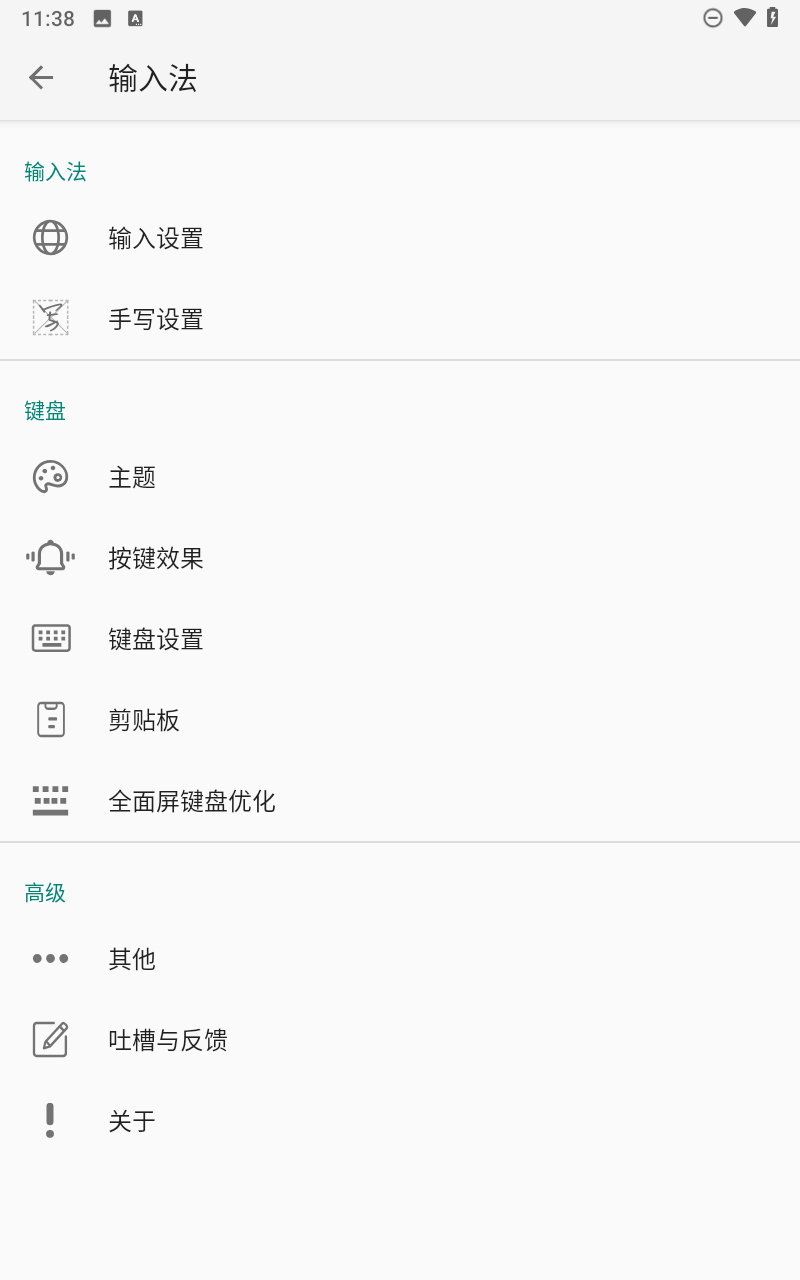Go back using the arrow icon
Image resolution: width=800 pixels, height=1280 pixels.
click(41, 78)
